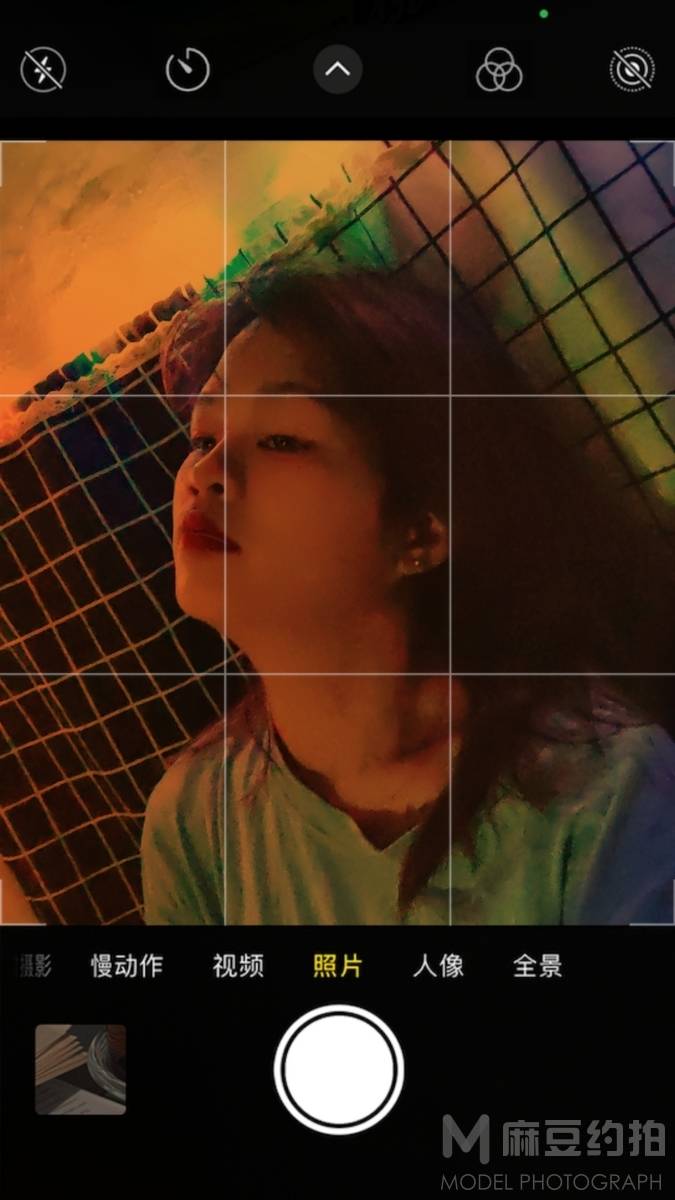Open the self-timer options

[187, 71]
